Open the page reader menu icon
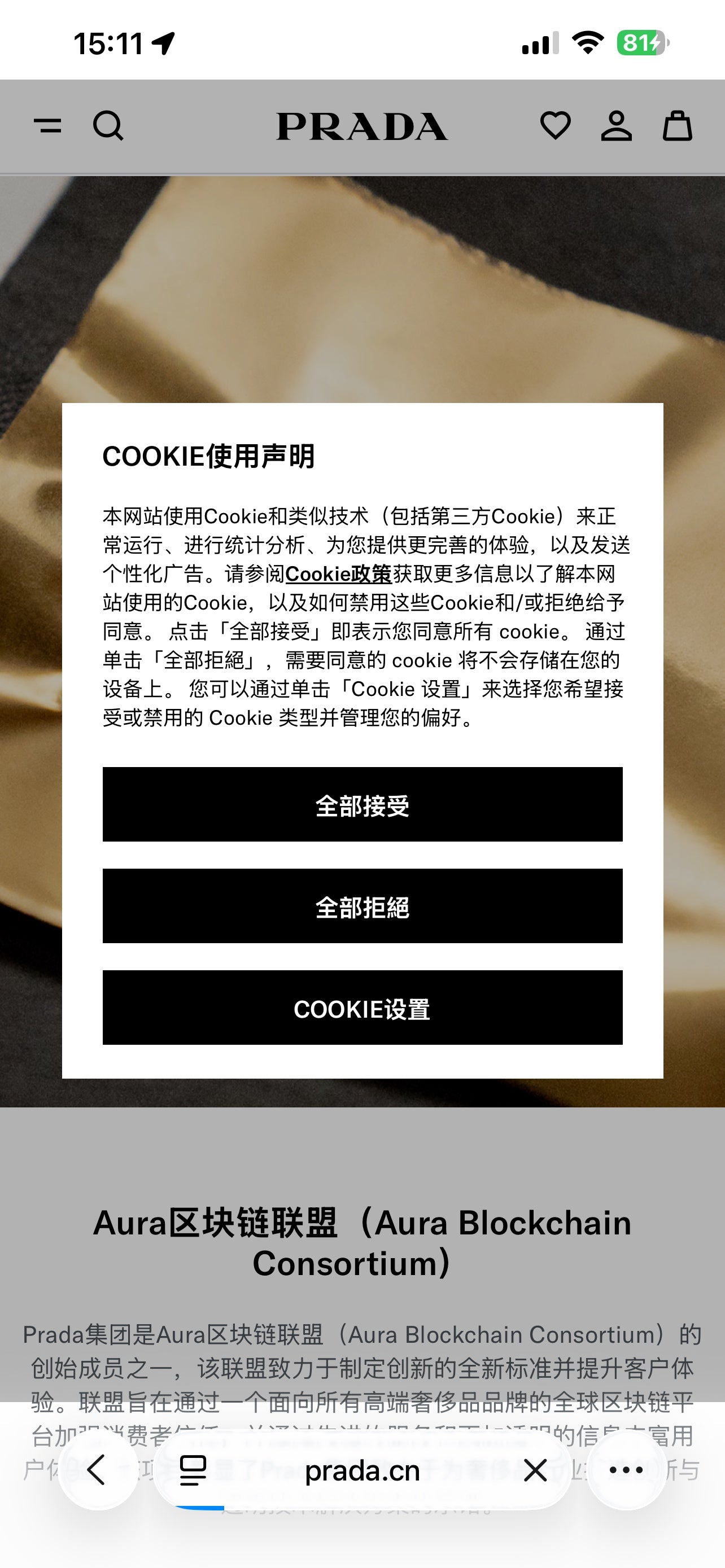This screenshot has width=725, height=1568. tap(194, 1470)
